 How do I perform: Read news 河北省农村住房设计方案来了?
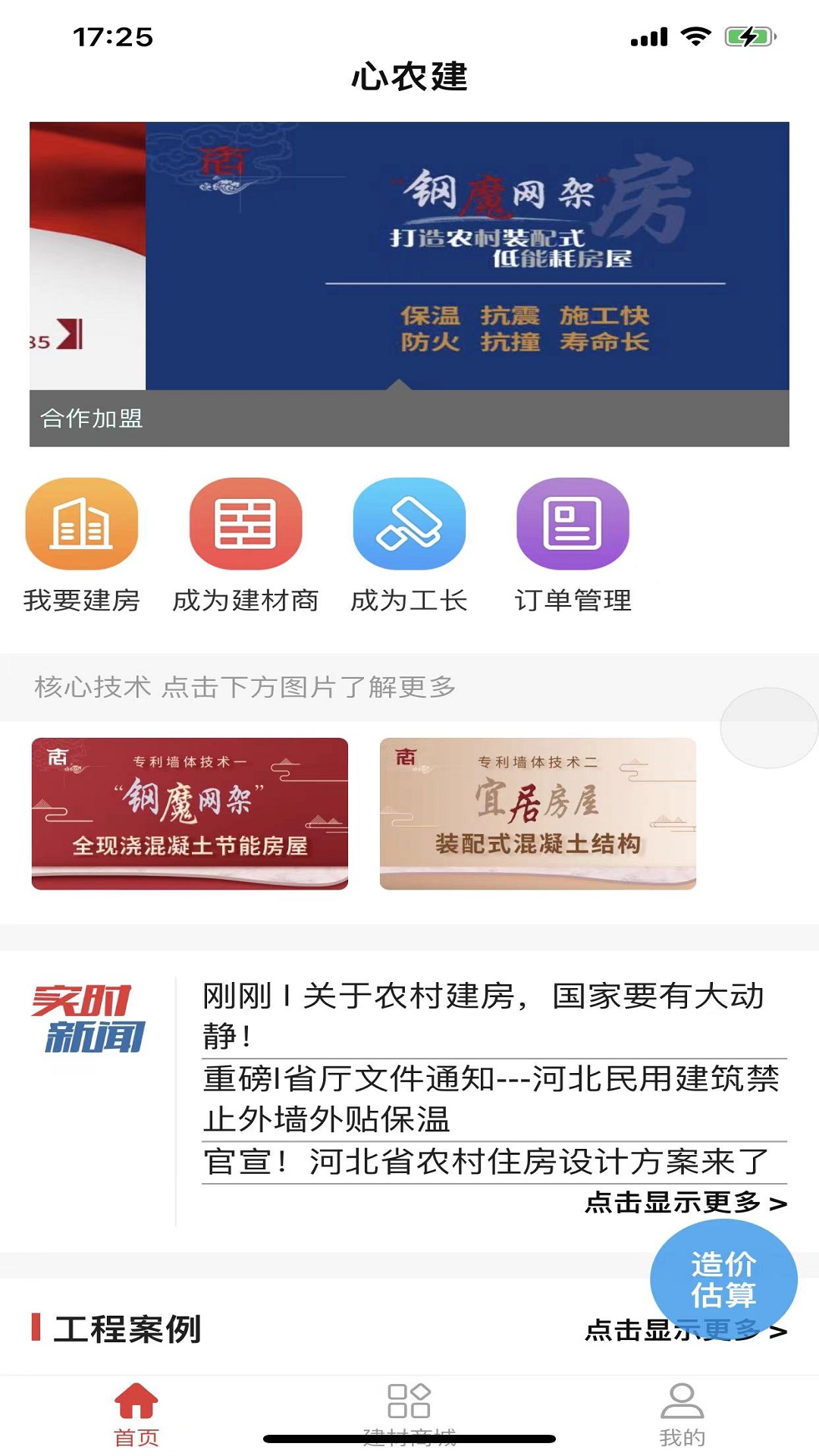pos(493,1161)
